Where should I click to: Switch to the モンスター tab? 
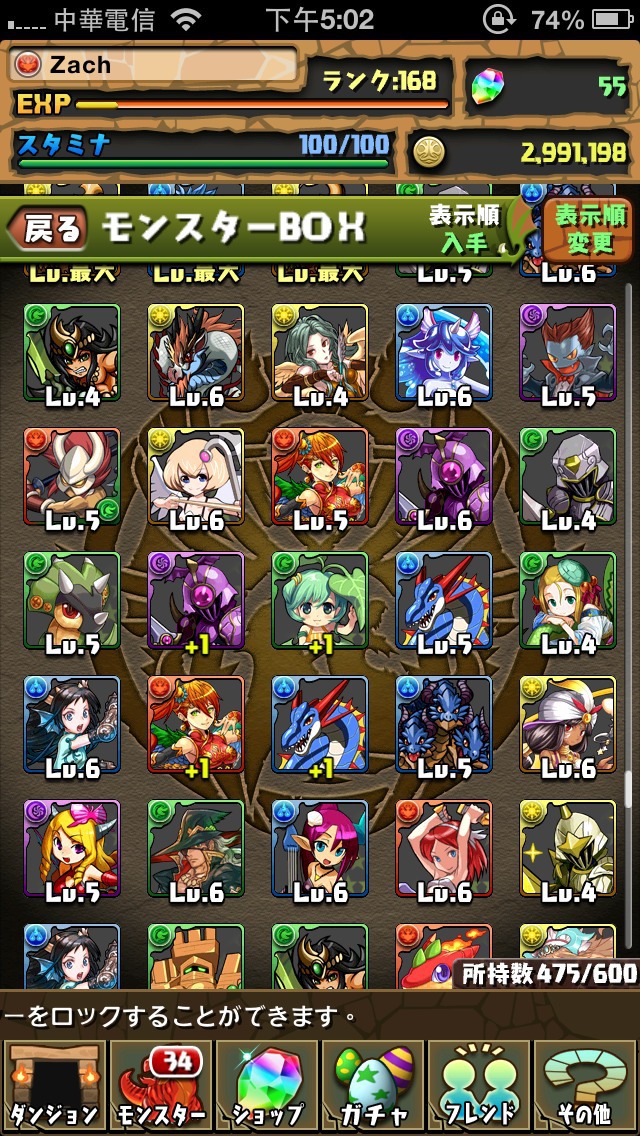[x=158, y=1085]
